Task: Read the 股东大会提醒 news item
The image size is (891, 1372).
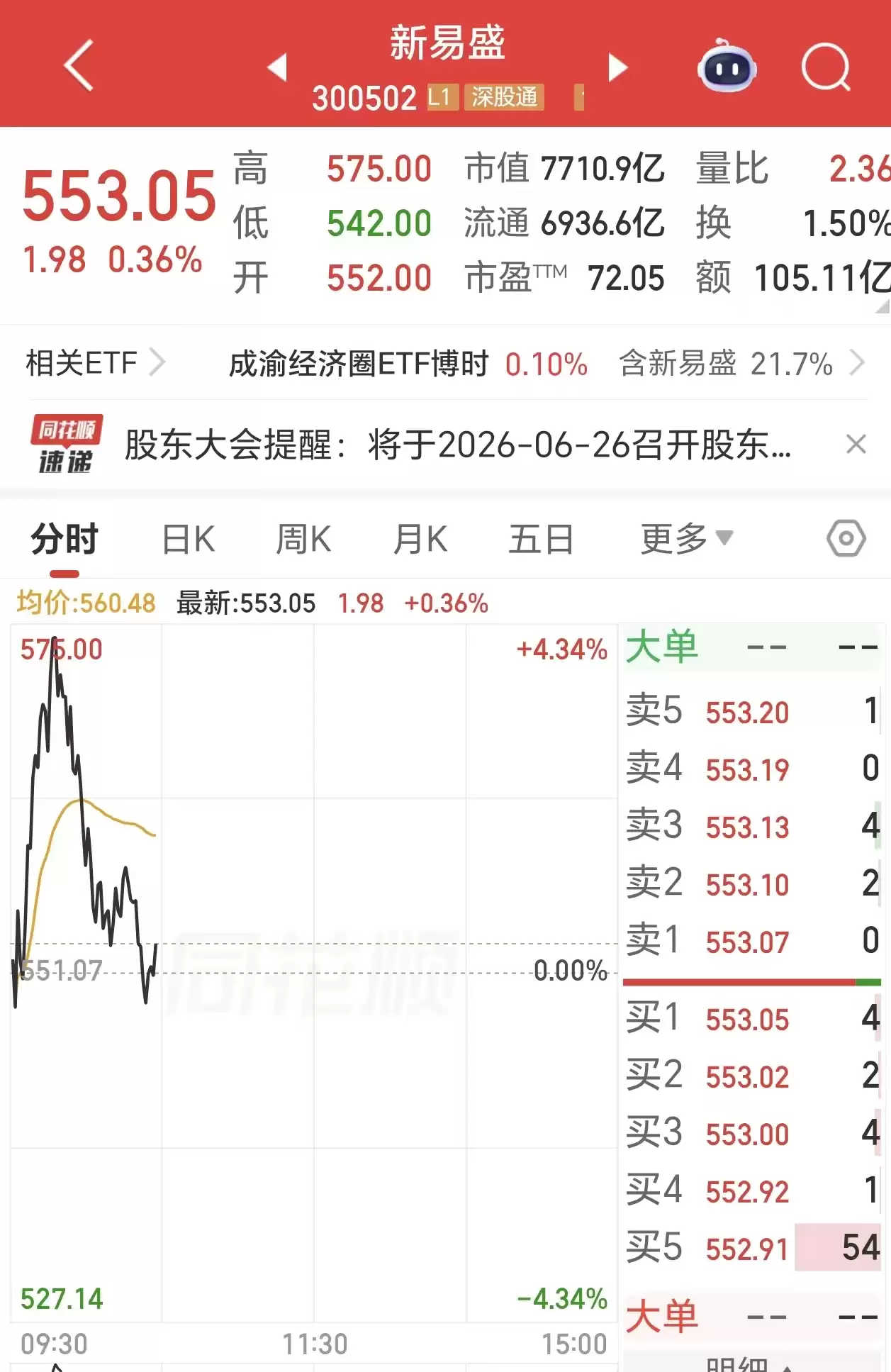Action: click(458, 445)
